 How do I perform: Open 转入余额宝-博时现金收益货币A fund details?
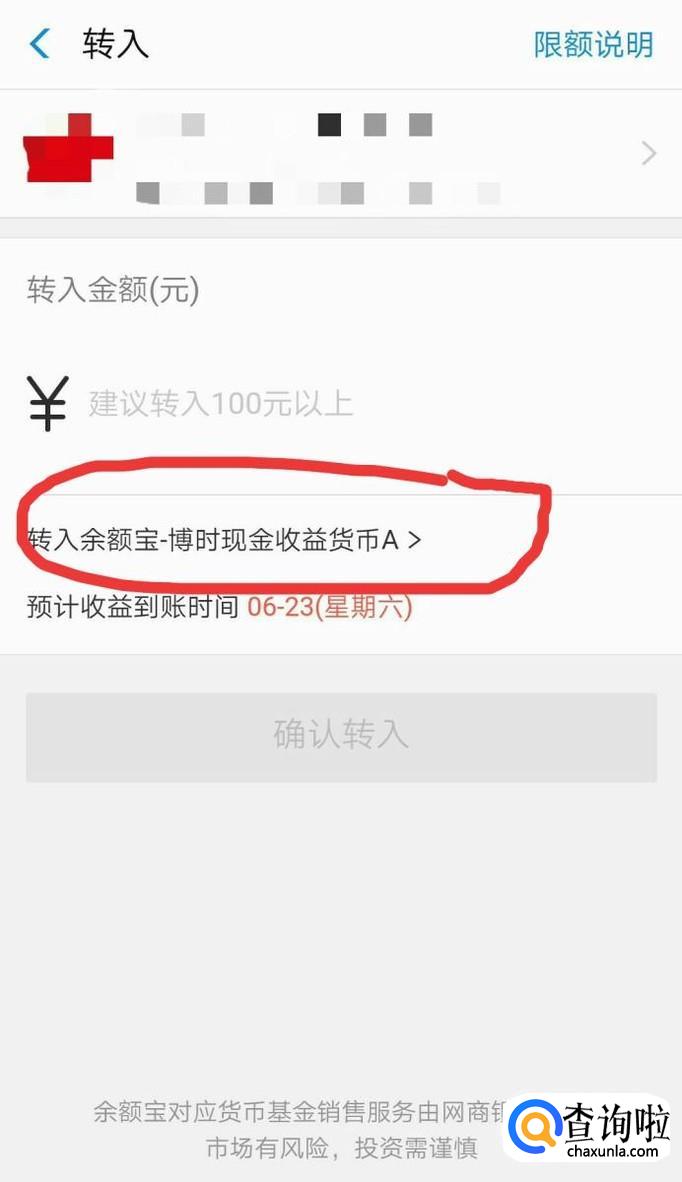click(225, 540)
